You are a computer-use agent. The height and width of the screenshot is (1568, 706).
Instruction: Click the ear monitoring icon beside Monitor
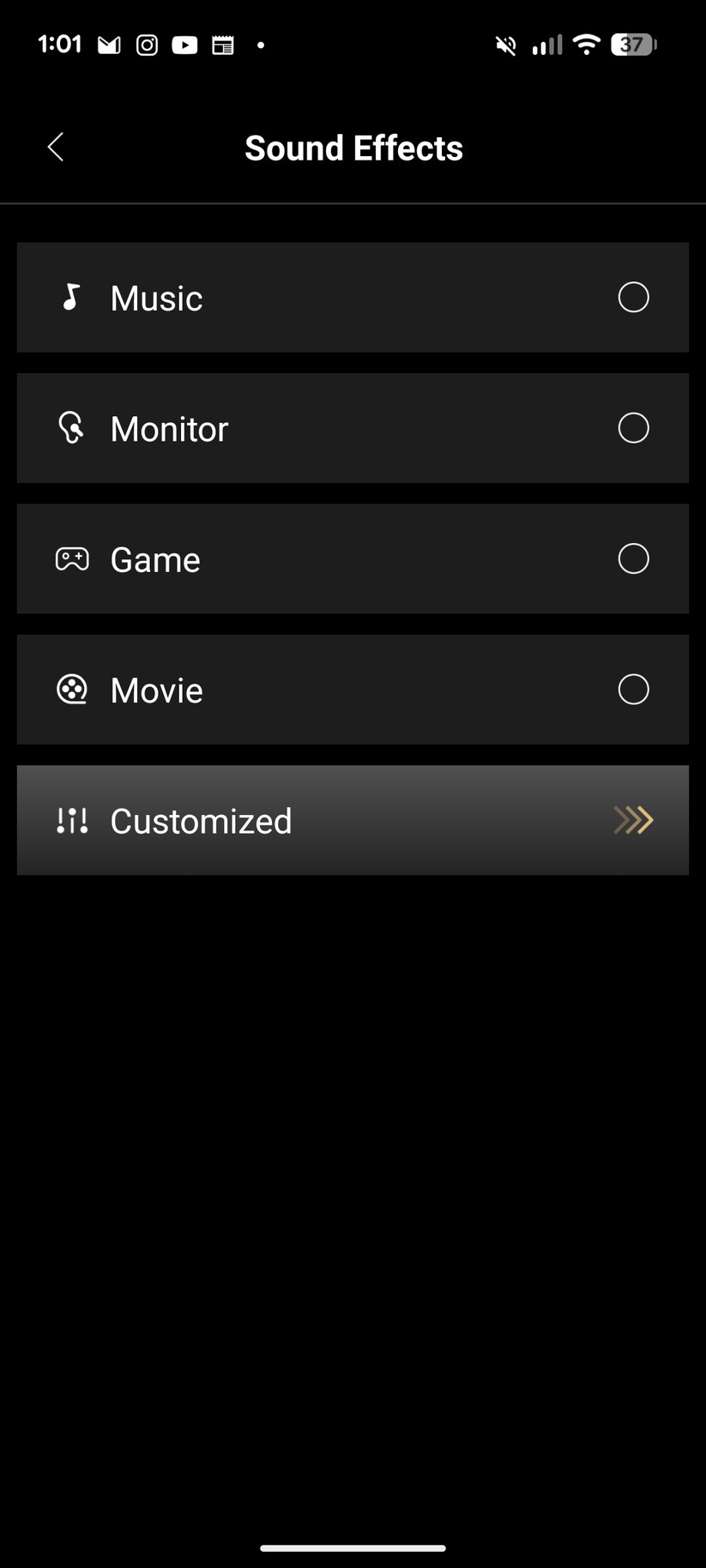72,428
